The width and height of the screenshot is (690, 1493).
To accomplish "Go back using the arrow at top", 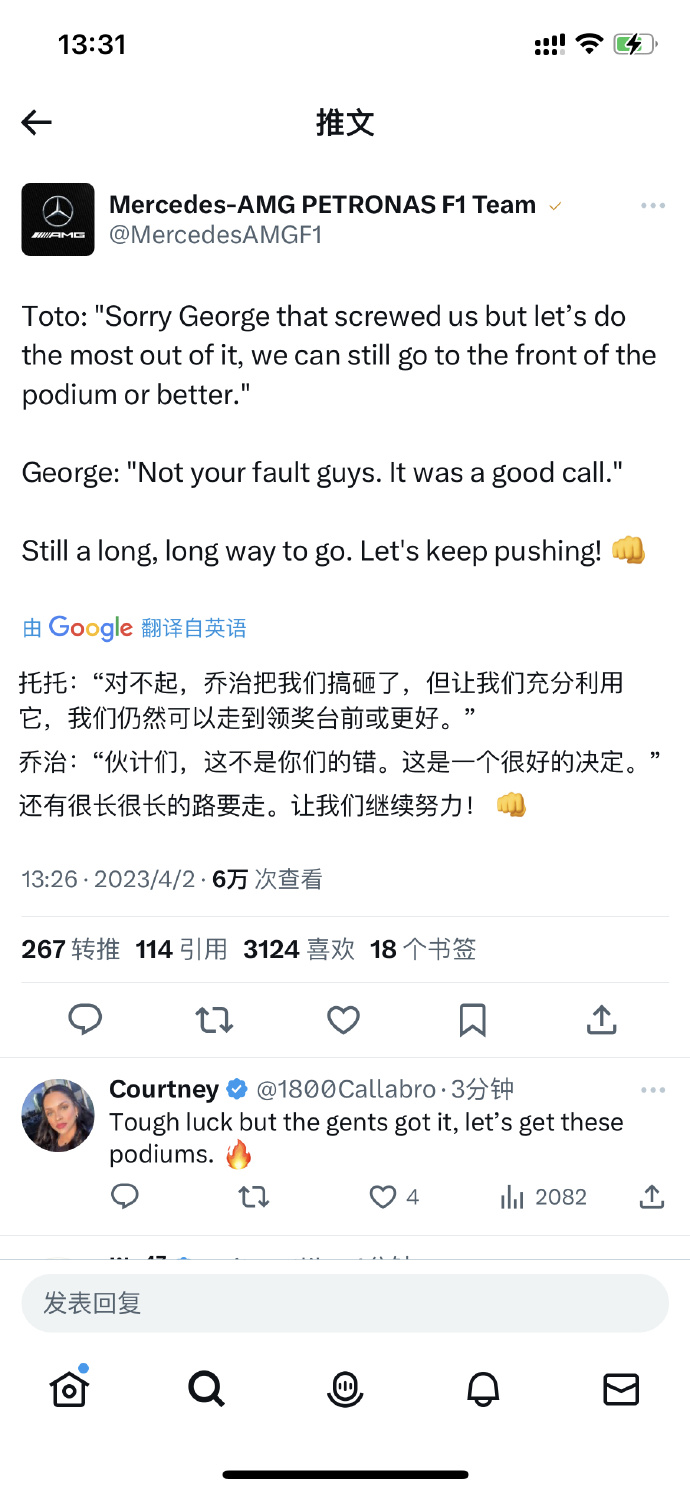I will click(x=37, y=123).
